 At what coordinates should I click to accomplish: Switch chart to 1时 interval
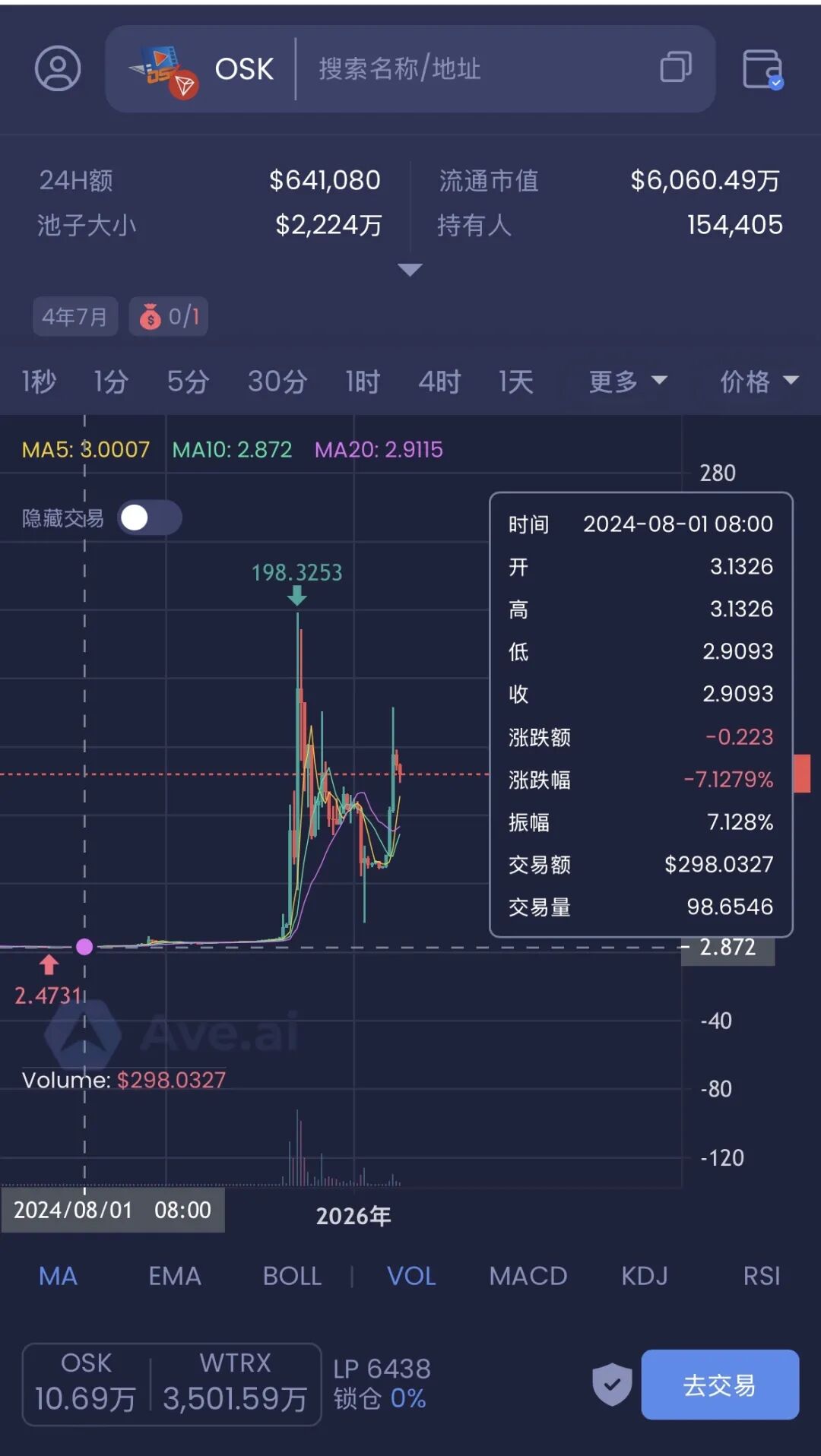click(x=363, y=381)
